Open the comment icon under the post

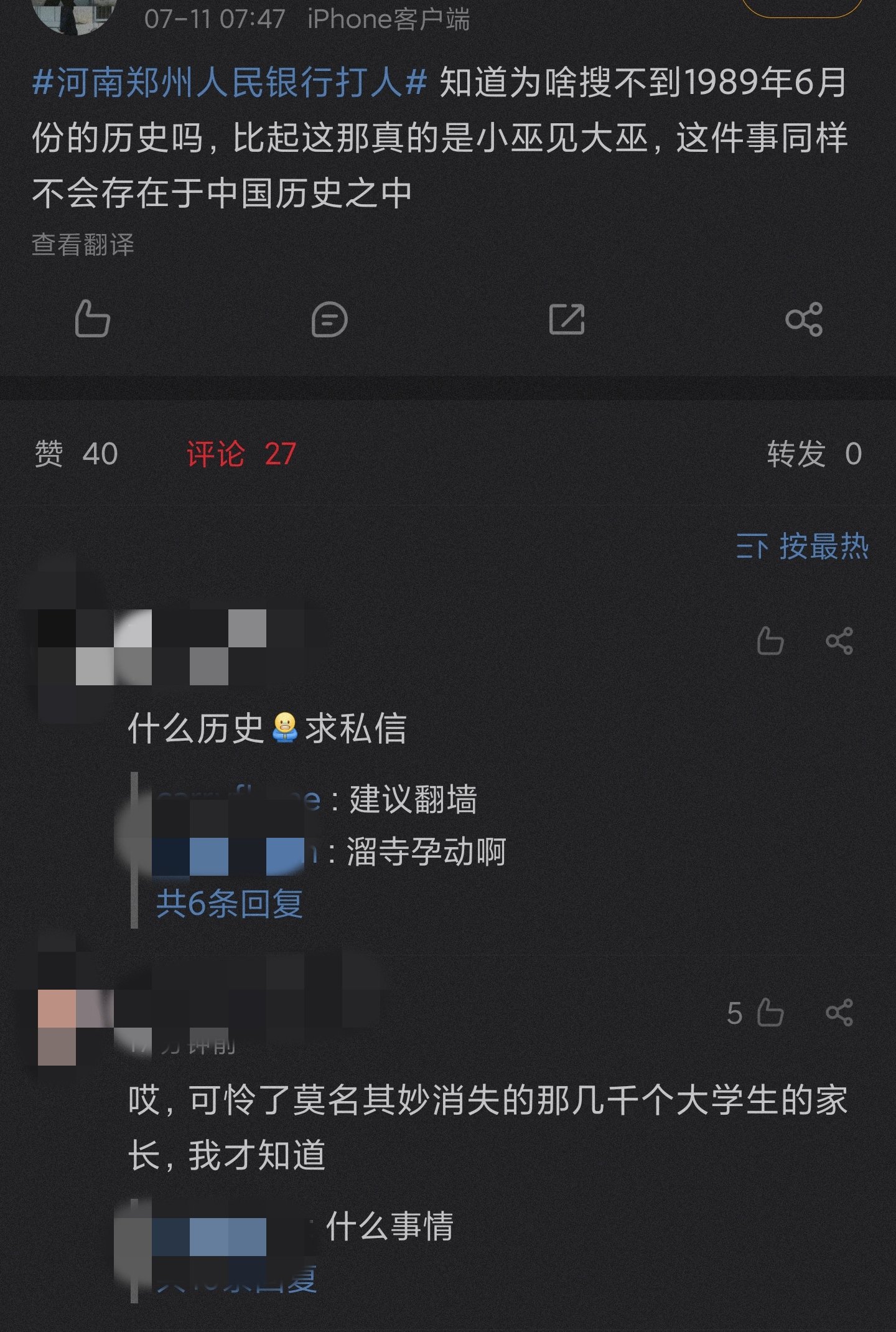pos(329,320)
